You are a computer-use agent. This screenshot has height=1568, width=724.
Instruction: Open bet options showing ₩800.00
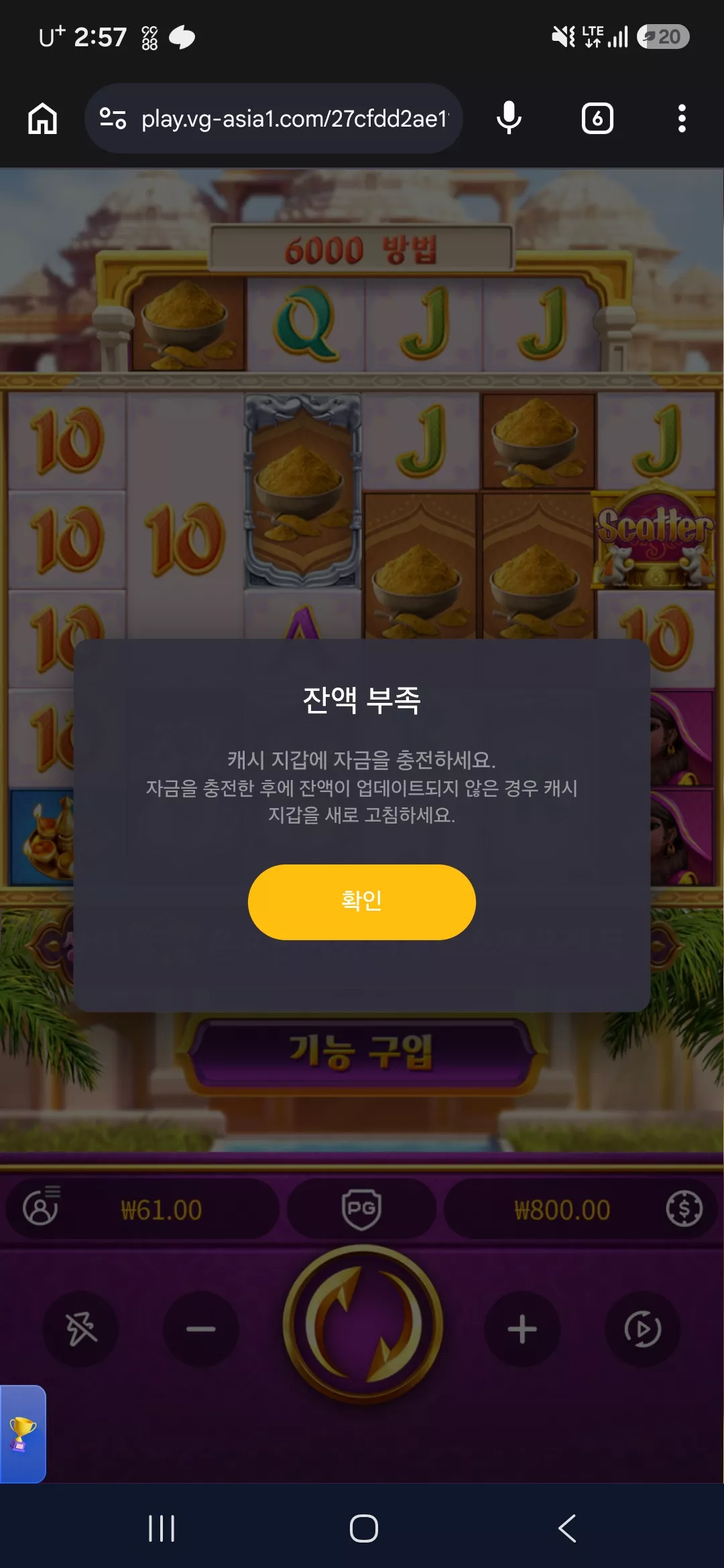tap(581, 1210)
